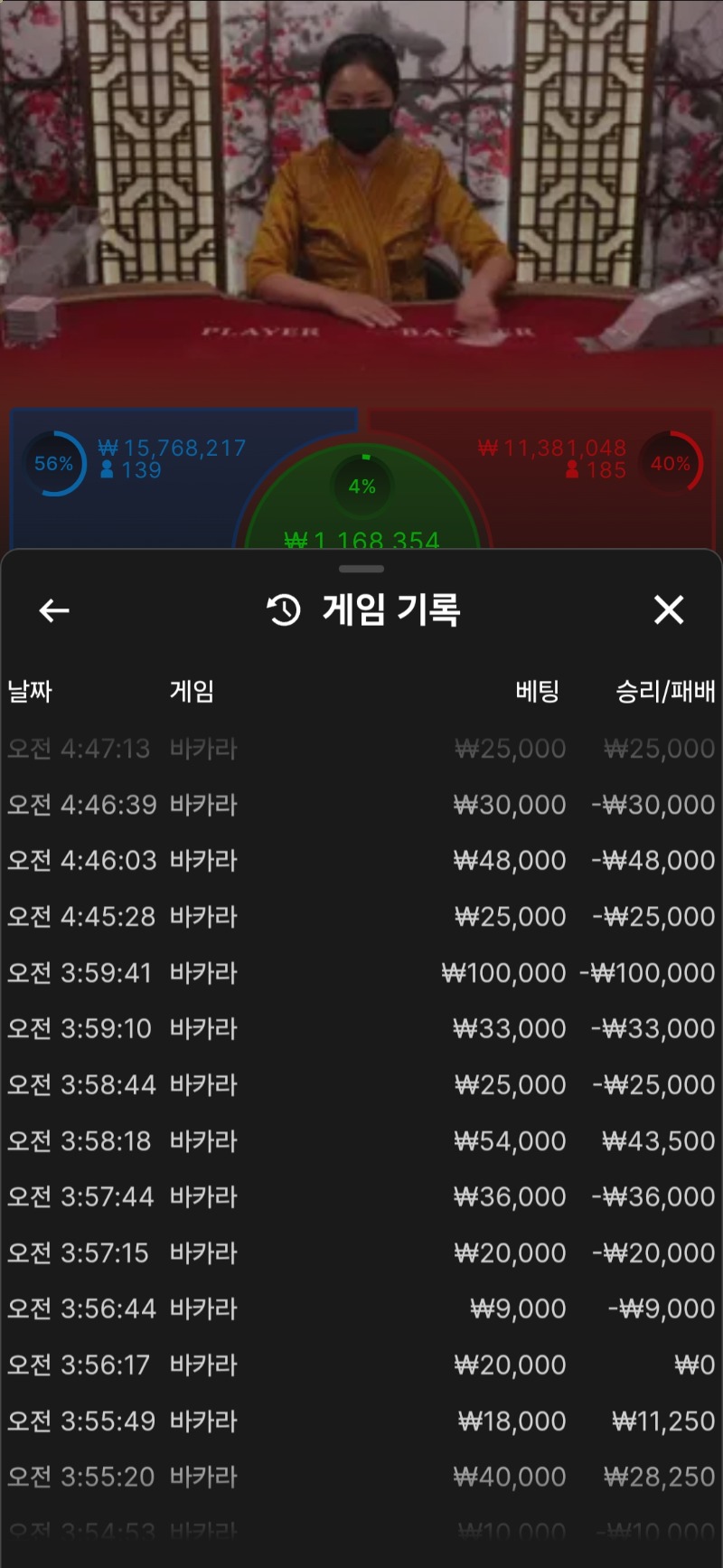Screen dimensions: 723x1568
Task: Open the 오전 3:56:17 game record
Action: pos(361,1365)
